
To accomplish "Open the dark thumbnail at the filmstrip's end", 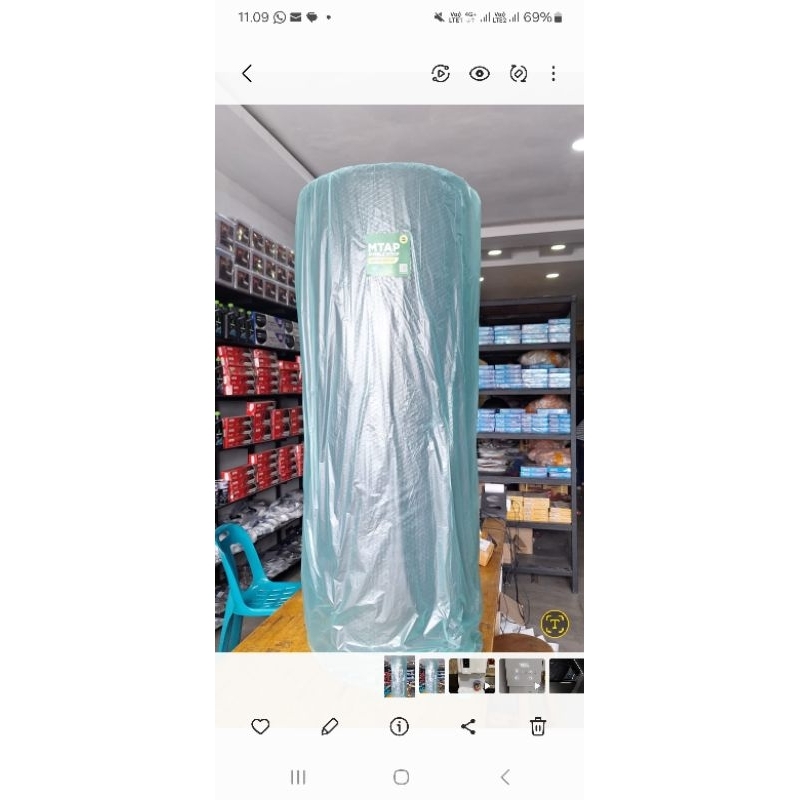I will pyautogui.click(x=566, y=676).
